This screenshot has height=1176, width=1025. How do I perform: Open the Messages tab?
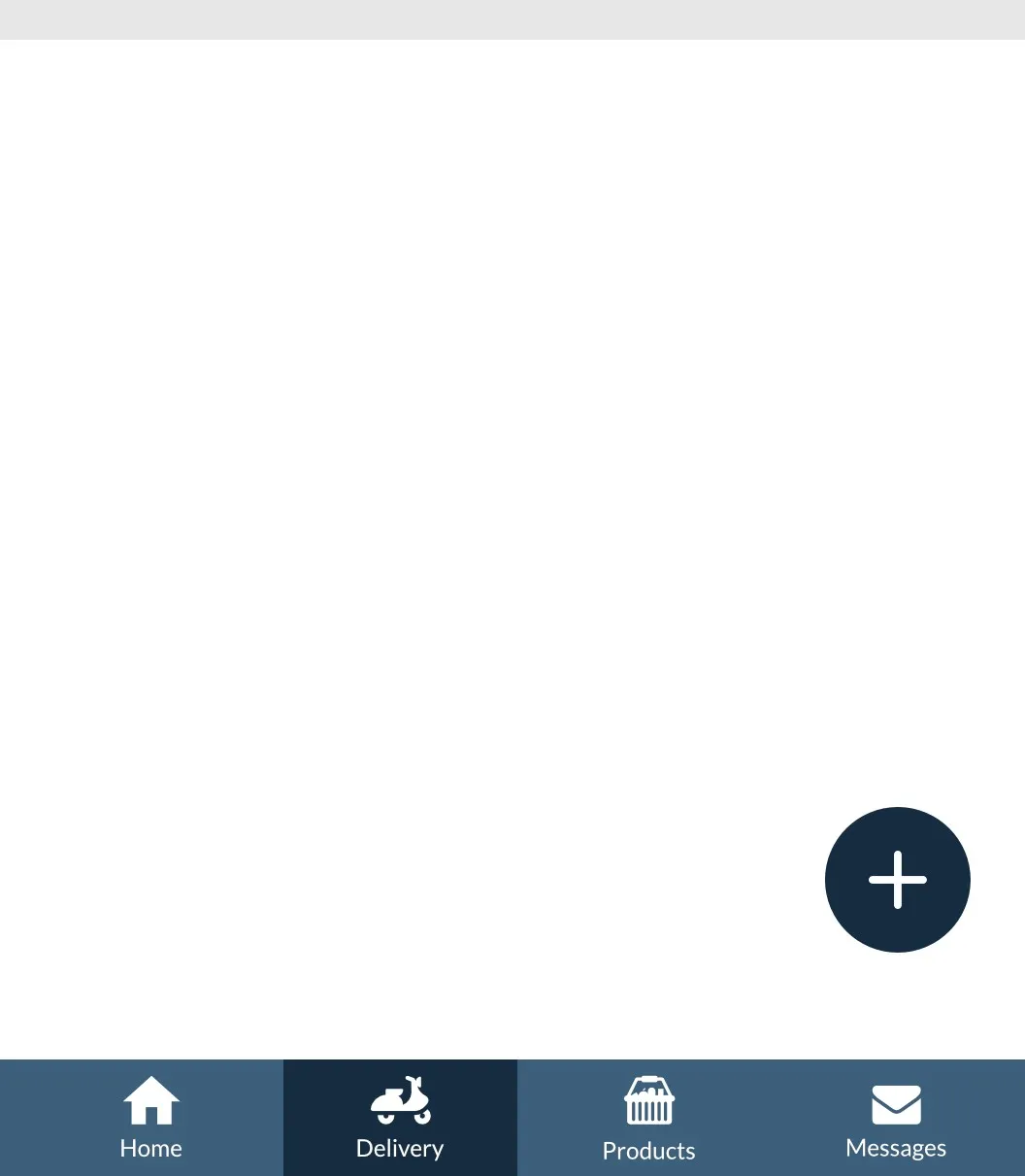click(x=895, y=1118)
